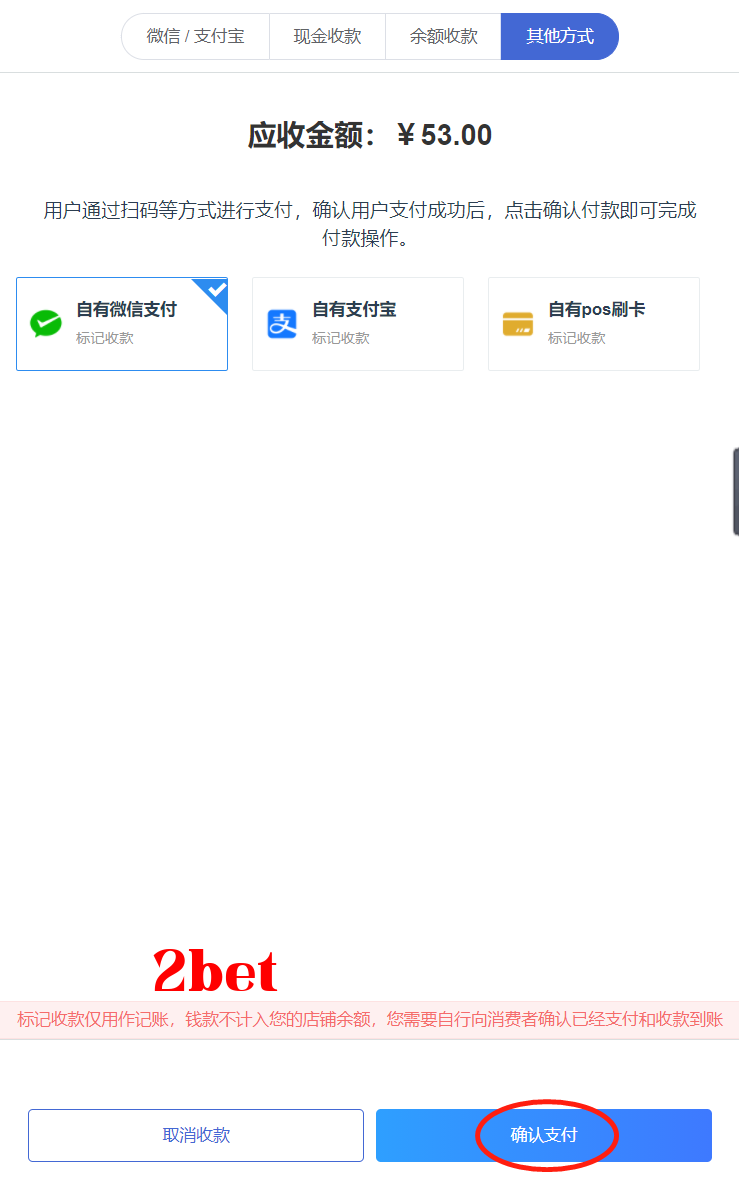Switch to the 微信 / 支付宝 tab
The height and width of the screenshot is (1184, 739).
point(195,37)
